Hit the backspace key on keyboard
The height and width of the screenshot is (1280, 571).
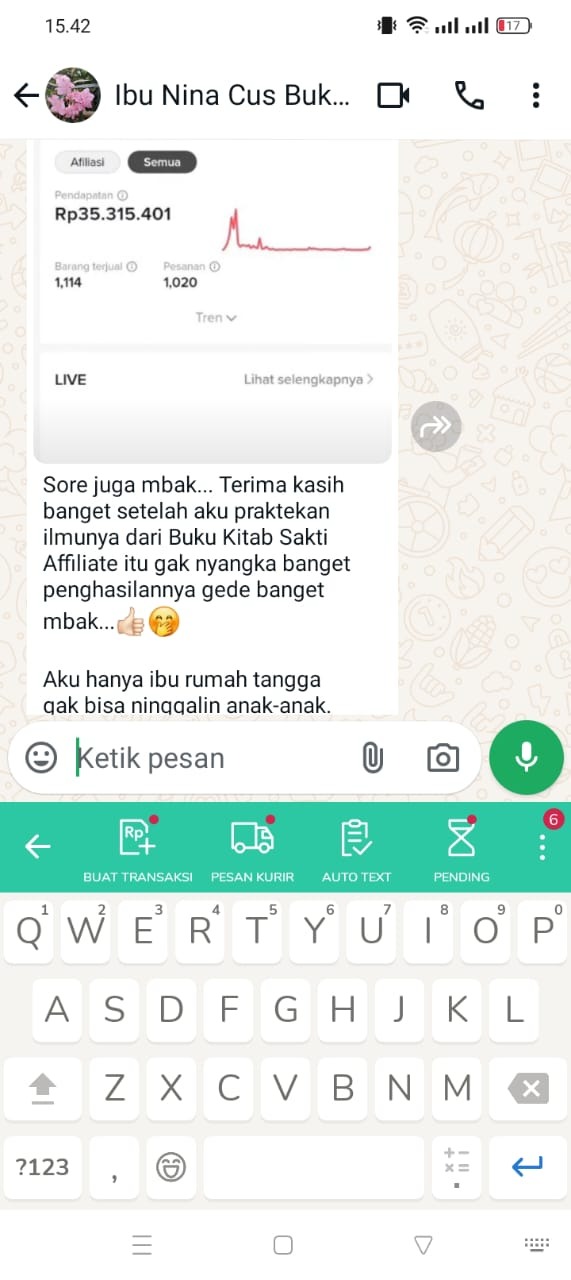click(525, 1088)
